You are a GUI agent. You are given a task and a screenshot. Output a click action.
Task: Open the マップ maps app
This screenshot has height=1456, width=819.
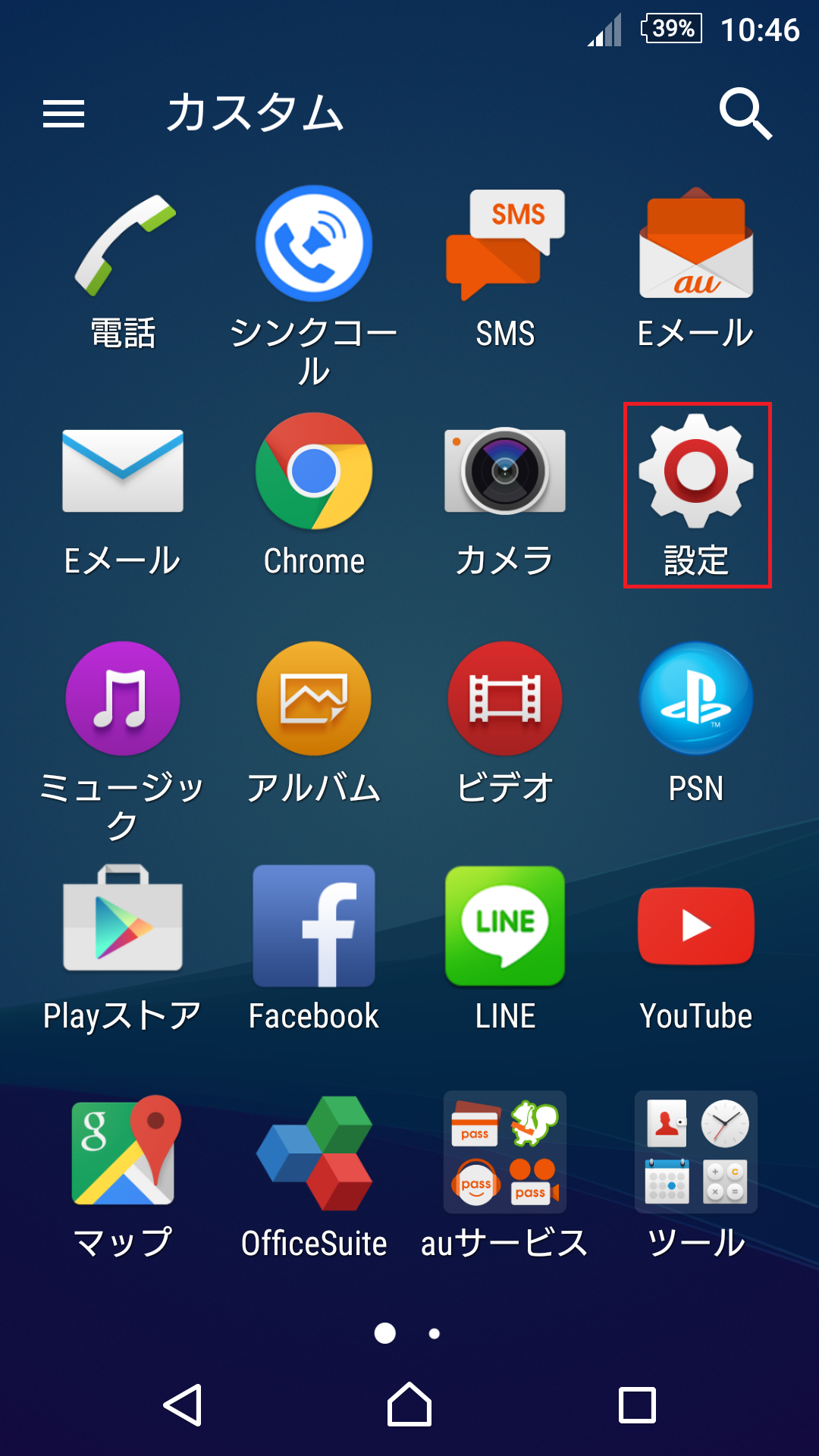[x=123, y=1153]
